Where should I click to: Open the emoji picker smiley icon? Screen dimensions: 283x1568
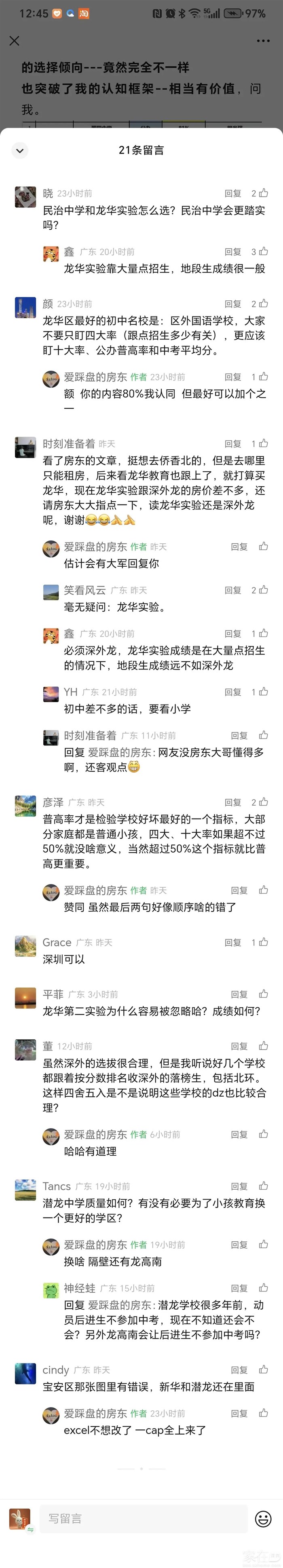263,1519
